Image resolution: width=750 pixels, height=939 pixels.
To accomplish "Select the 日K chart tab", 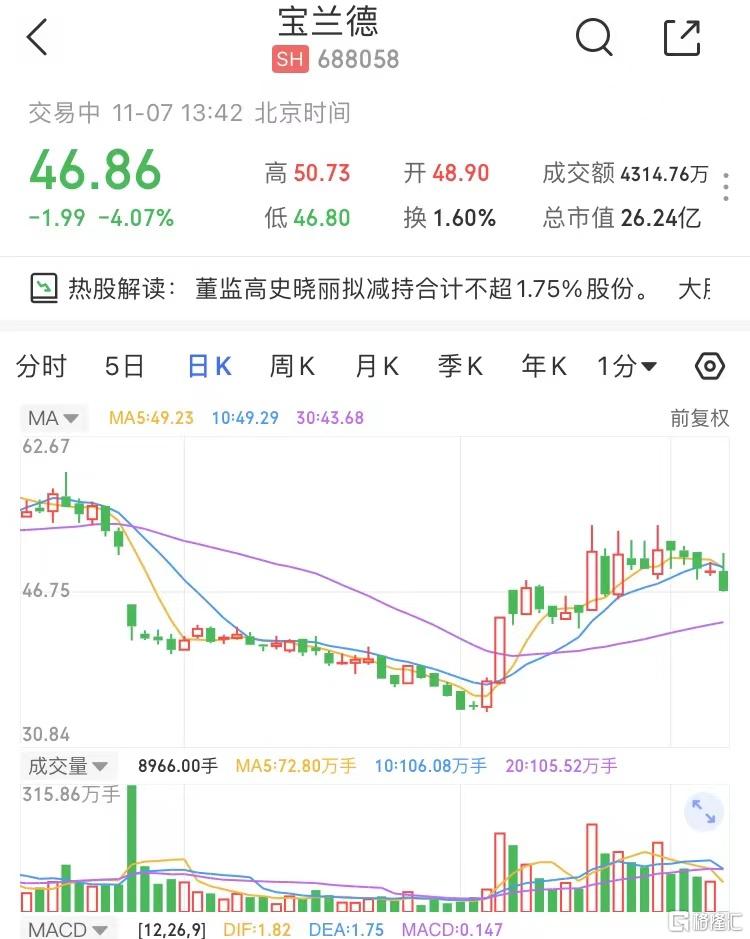I will (x=209, y=367).
